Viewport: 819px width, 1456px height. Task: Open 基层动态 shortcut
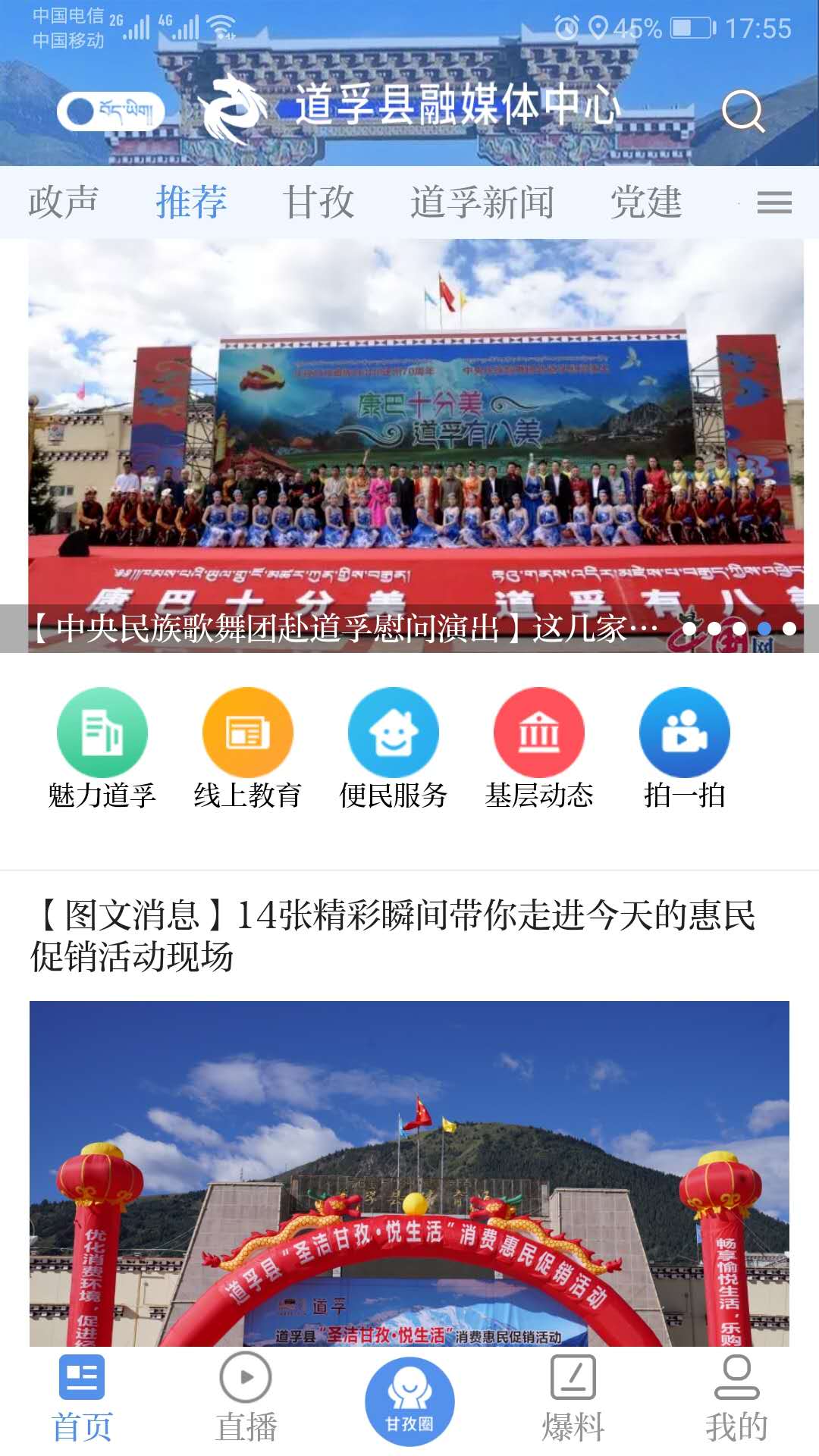tap(539, 748)
